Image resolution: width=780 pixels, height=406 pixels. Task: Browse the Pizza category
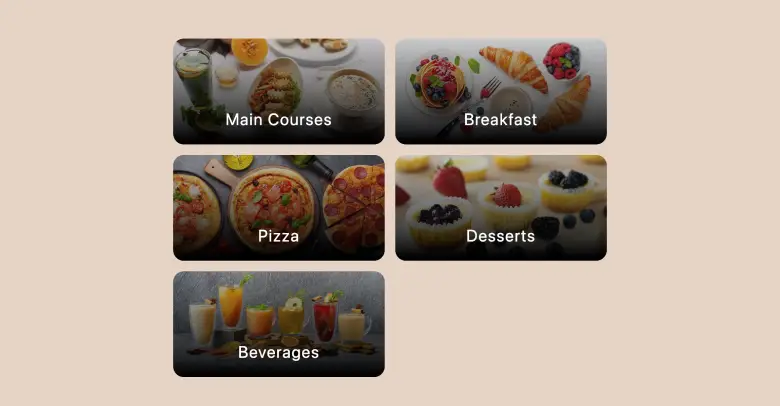click(x=278, y=208)
